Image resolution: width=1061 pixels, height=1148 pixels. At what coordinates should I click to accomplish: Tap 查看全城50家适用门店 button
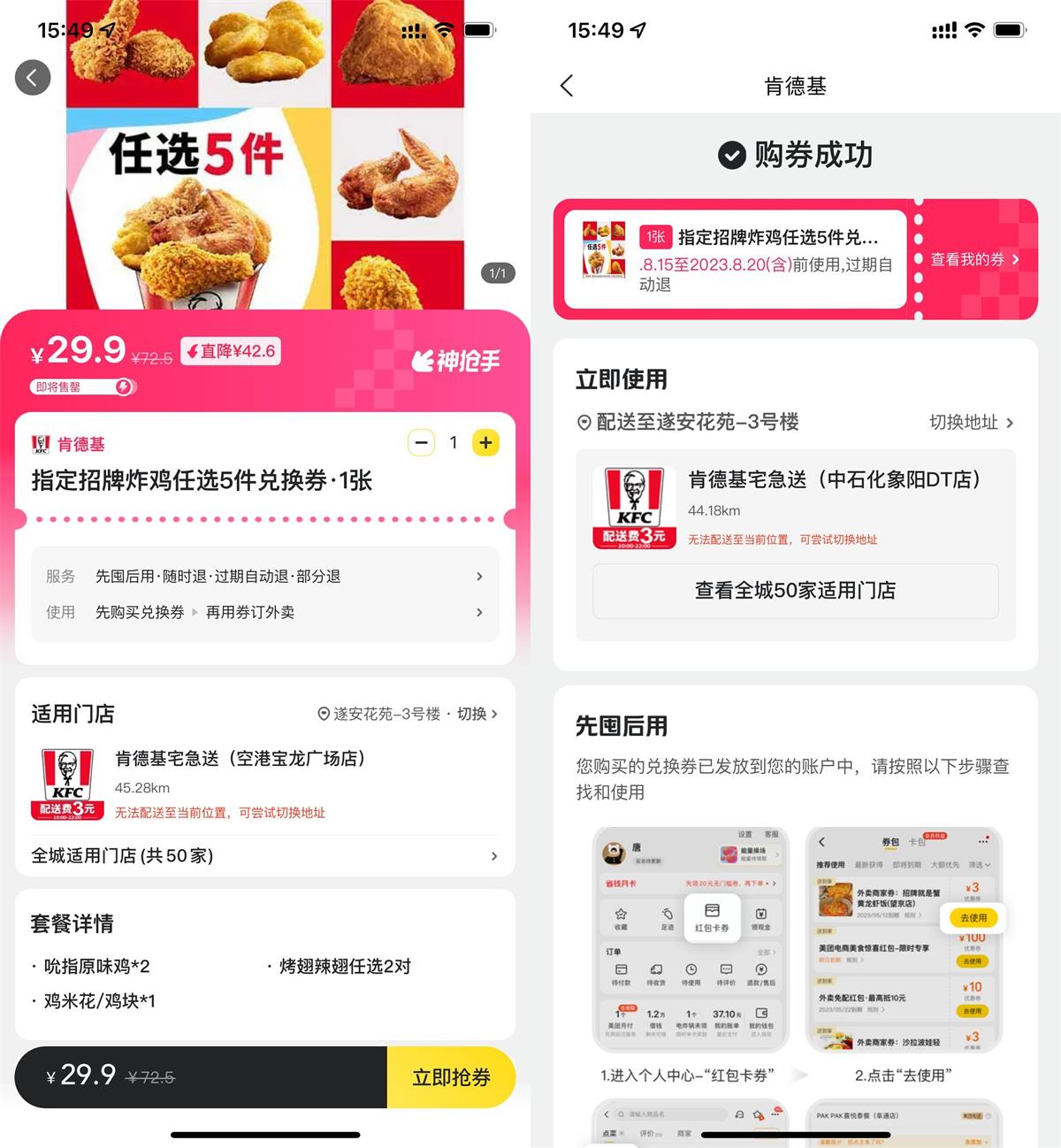(795, 591)
